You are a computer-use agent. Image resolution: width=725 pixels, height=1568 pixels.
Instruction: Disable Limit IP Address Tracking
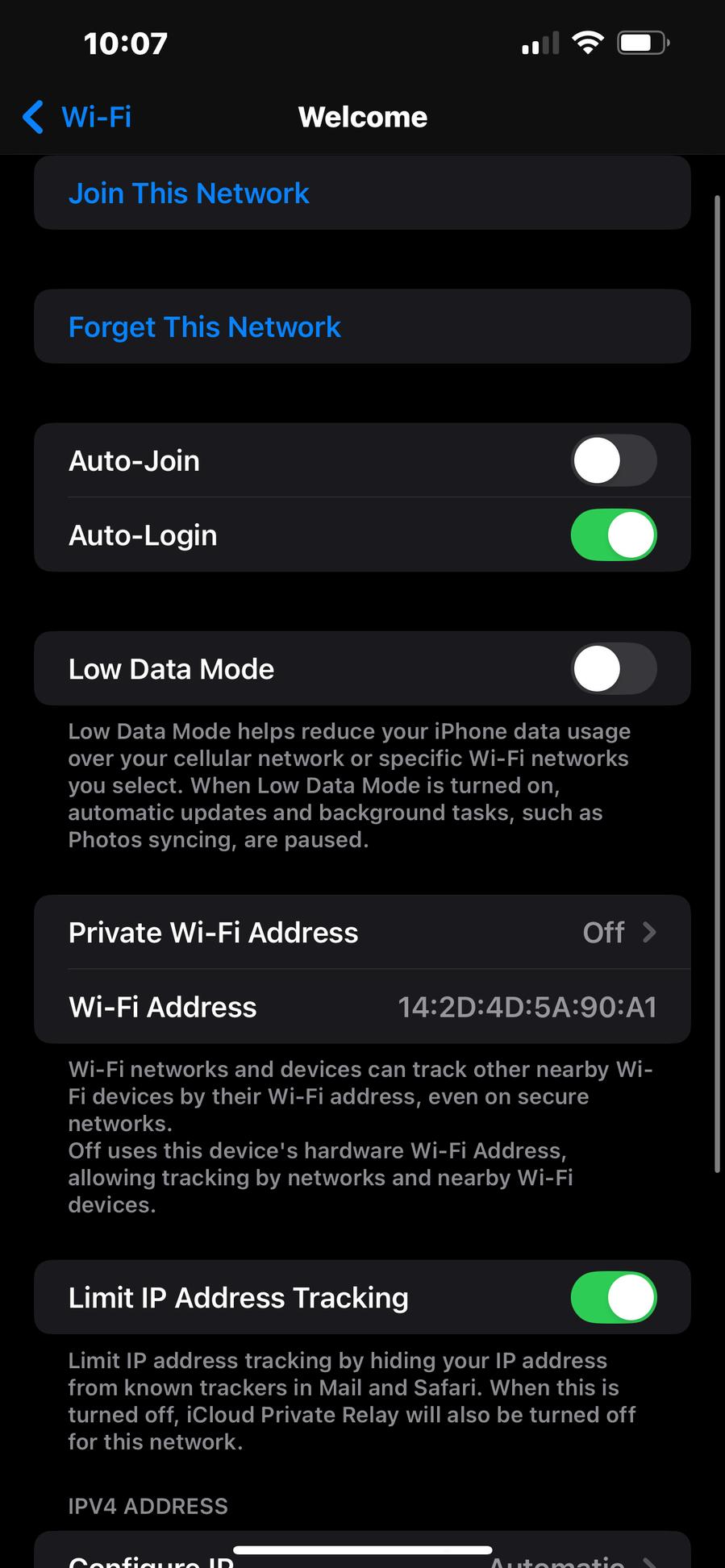coord(613,1298)
